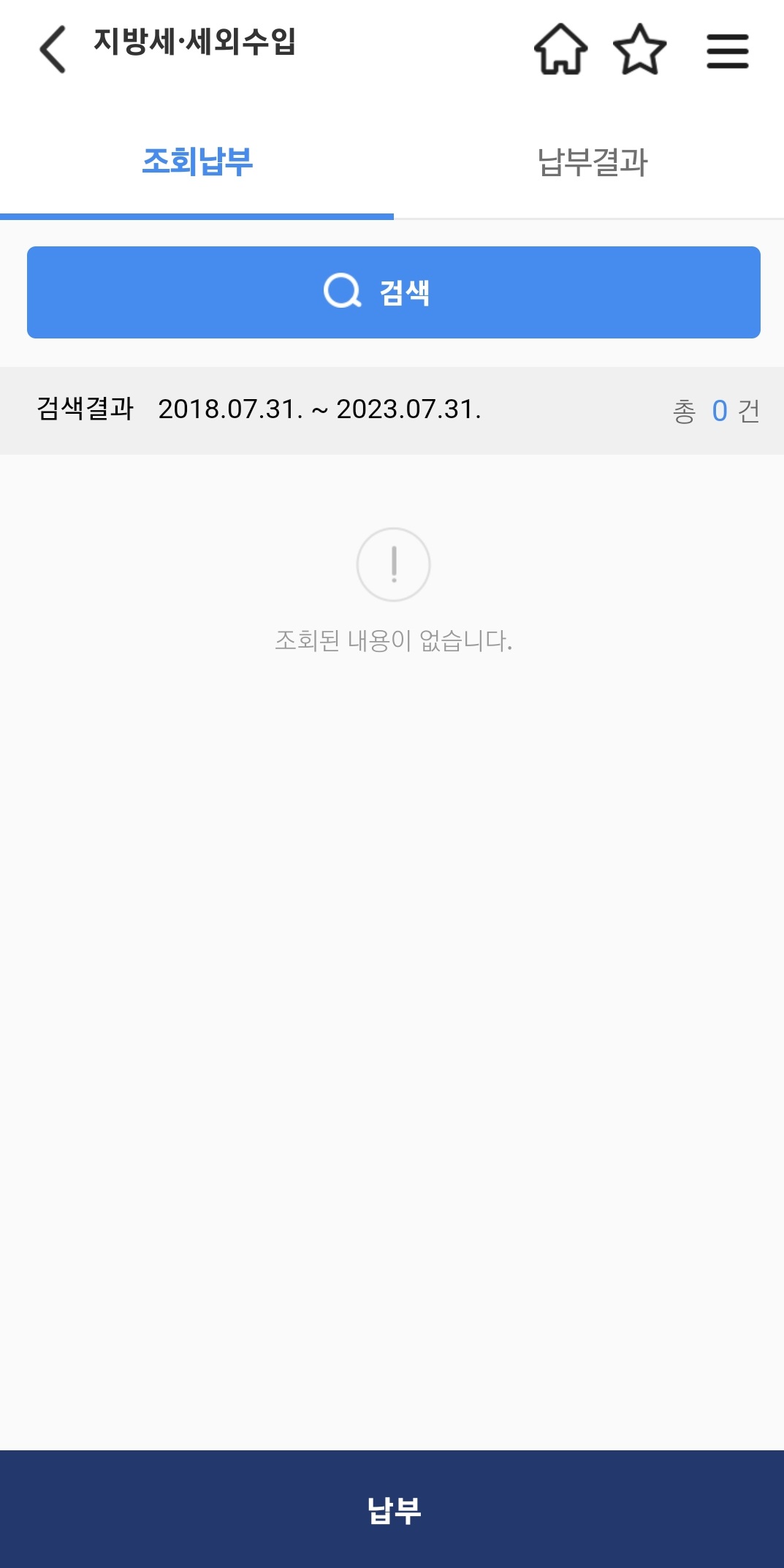Viewport: 784px width, 1568px height.
Task: Click the gray search results bar
Action: (392, 411)
